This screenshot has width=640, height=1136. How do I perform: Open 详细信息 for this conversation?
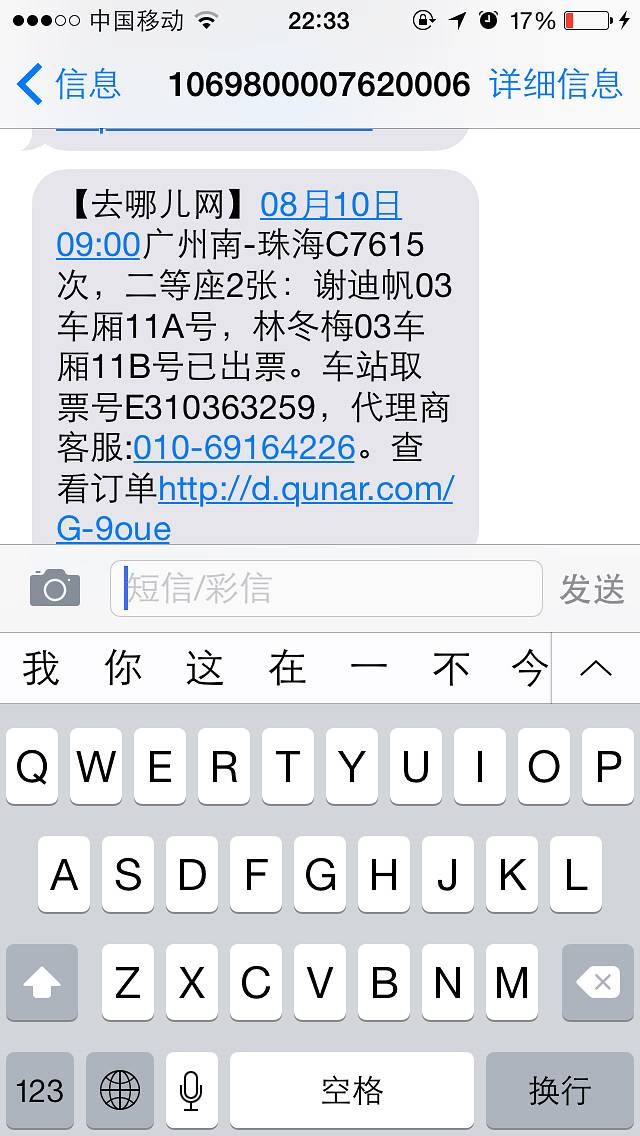click(x=556, y=84)
